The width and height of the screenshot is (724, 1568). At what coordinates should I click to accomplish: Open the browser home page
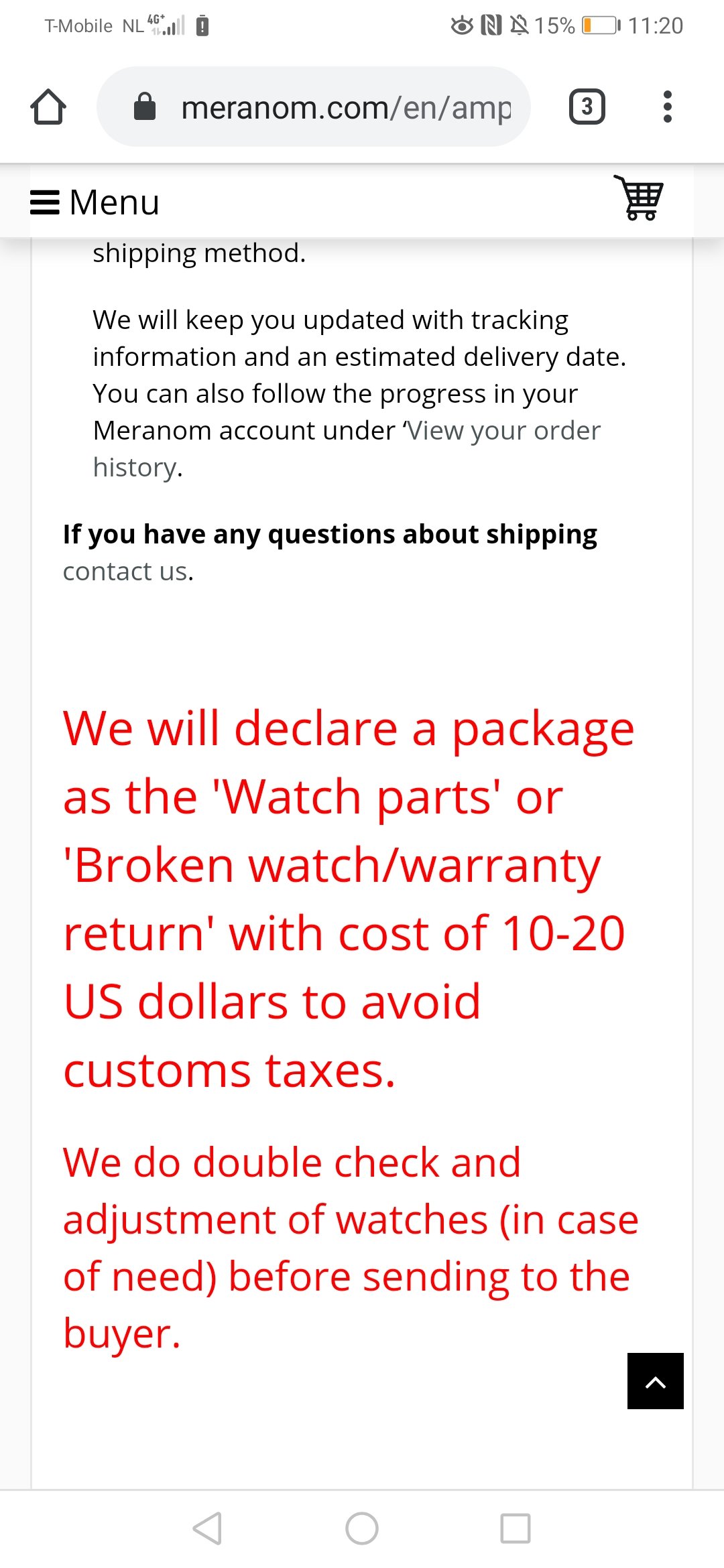coord(48,107)
